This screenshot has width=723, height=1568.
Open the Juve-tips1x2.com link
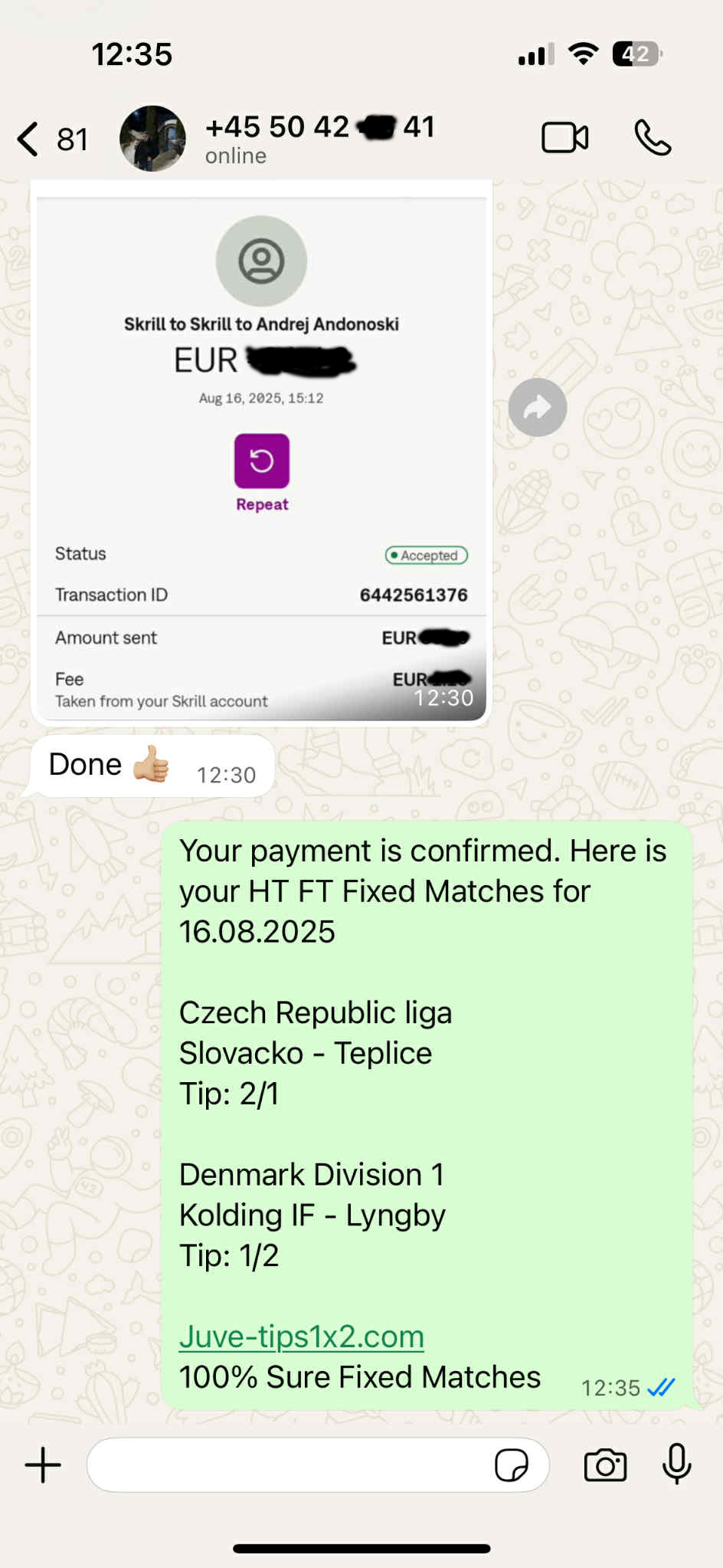(x=301, y=1337)
